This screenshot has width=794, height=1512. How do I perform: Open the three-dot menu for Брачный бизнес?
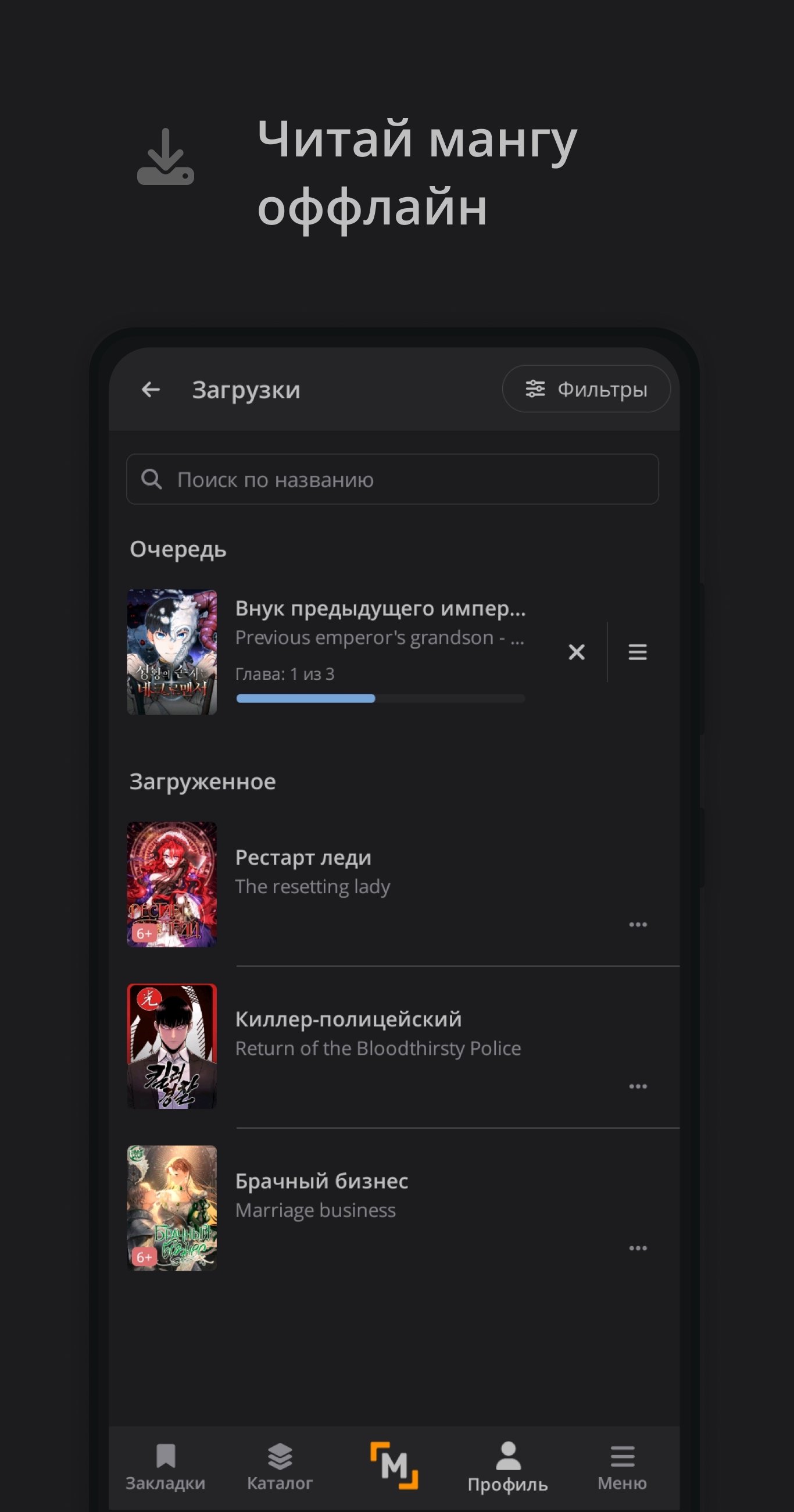pyautogui.click(x=637, y=1249)
